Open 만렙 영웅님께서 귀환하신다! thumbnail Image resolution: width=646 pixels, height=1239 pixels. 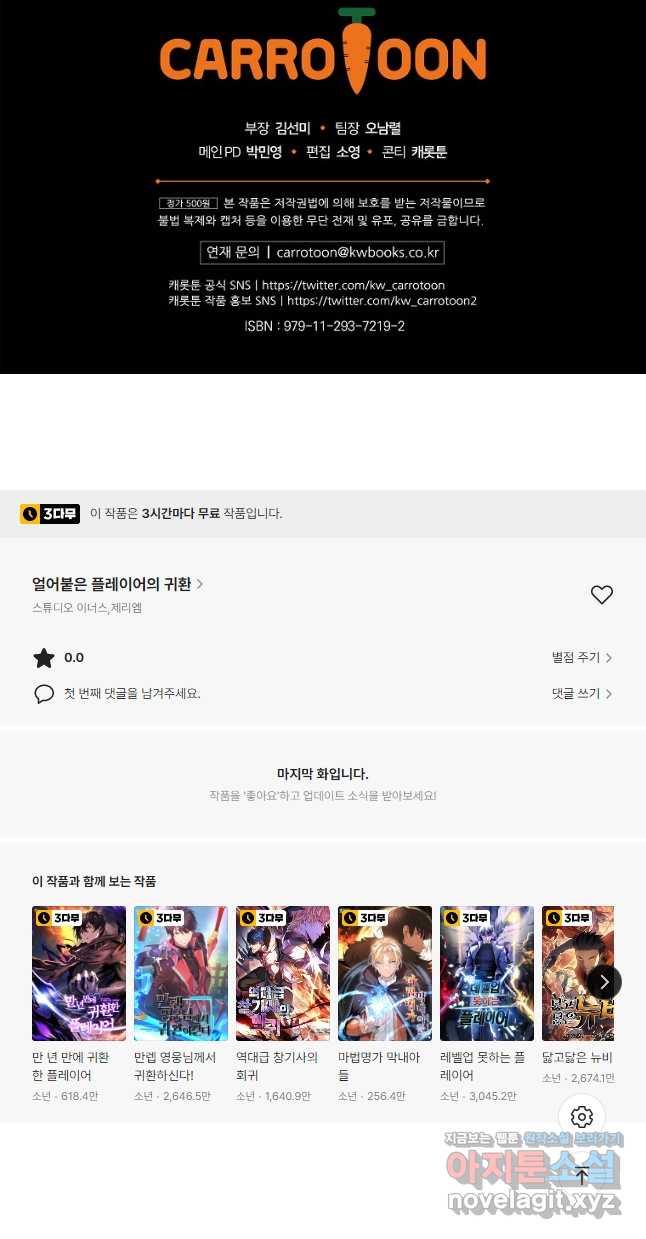[x=181, y=973]
